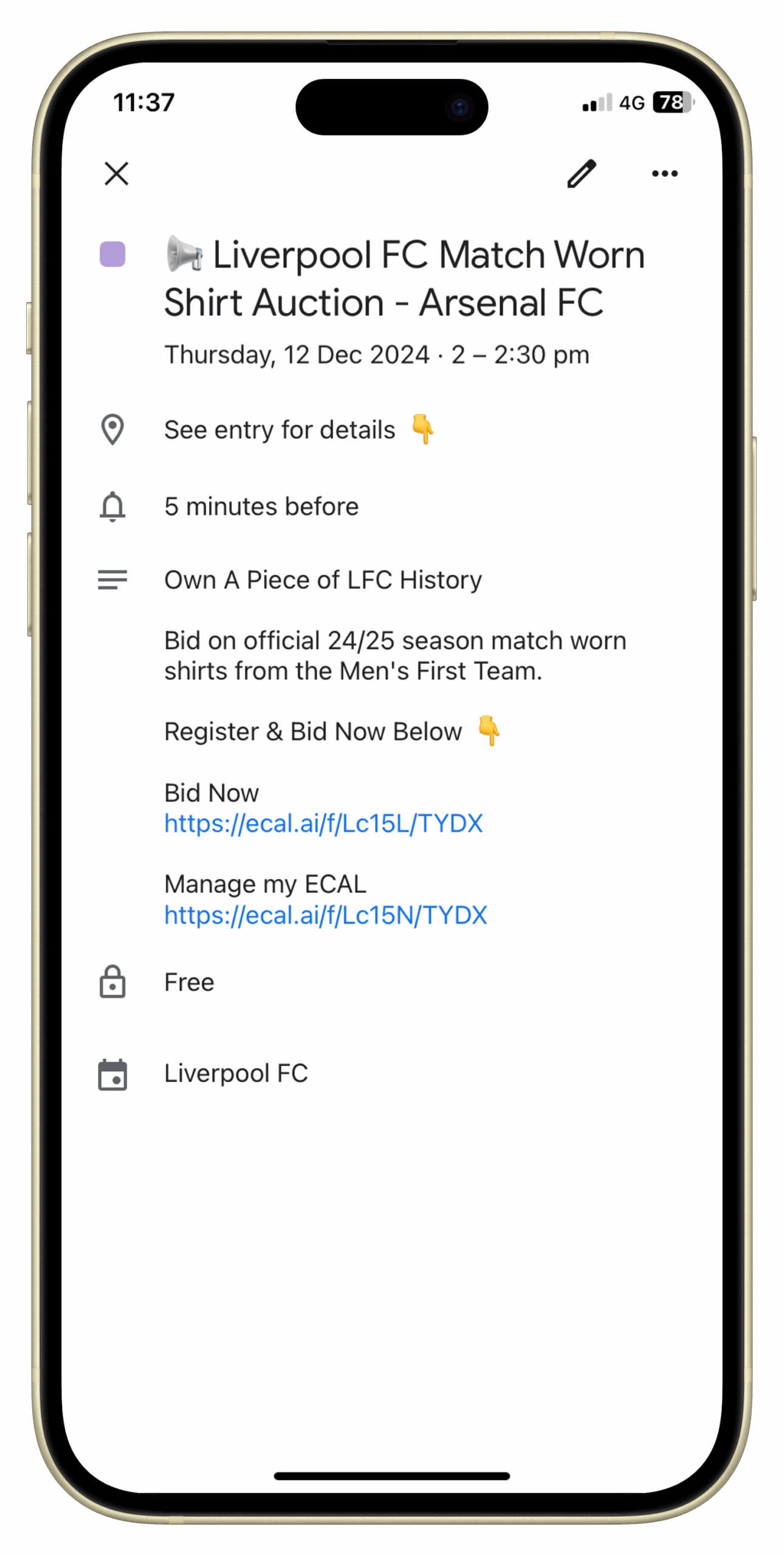Image resolution: width=784 pixels, height=1556 pixels.
Task: Open the three-dot overflow menu
Action: (664, 174)
